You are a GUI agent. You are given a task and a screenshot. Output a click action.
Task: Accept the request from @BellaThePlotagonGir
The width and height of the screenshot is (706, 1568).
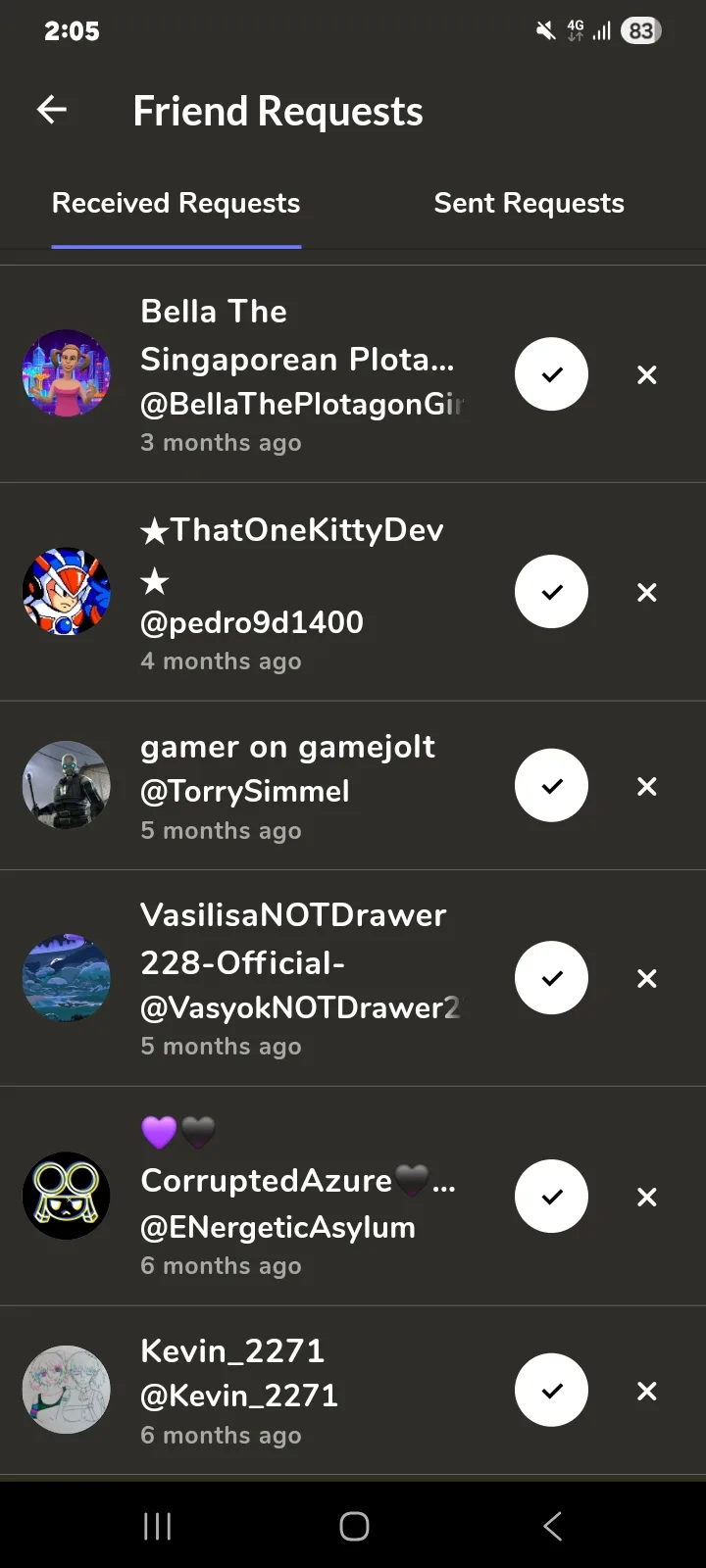tap(552, 374)
